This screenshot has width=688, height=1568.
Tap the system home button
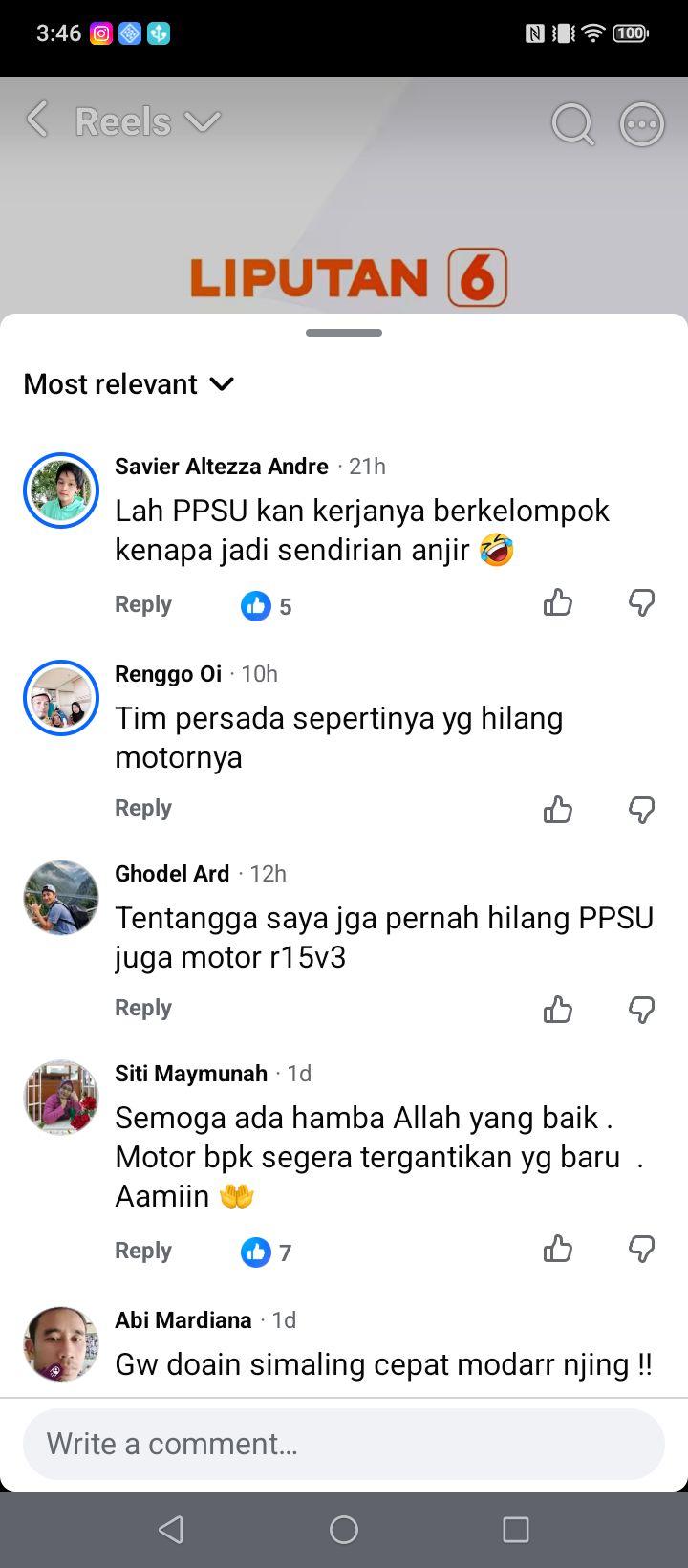tap(344, 1530)
